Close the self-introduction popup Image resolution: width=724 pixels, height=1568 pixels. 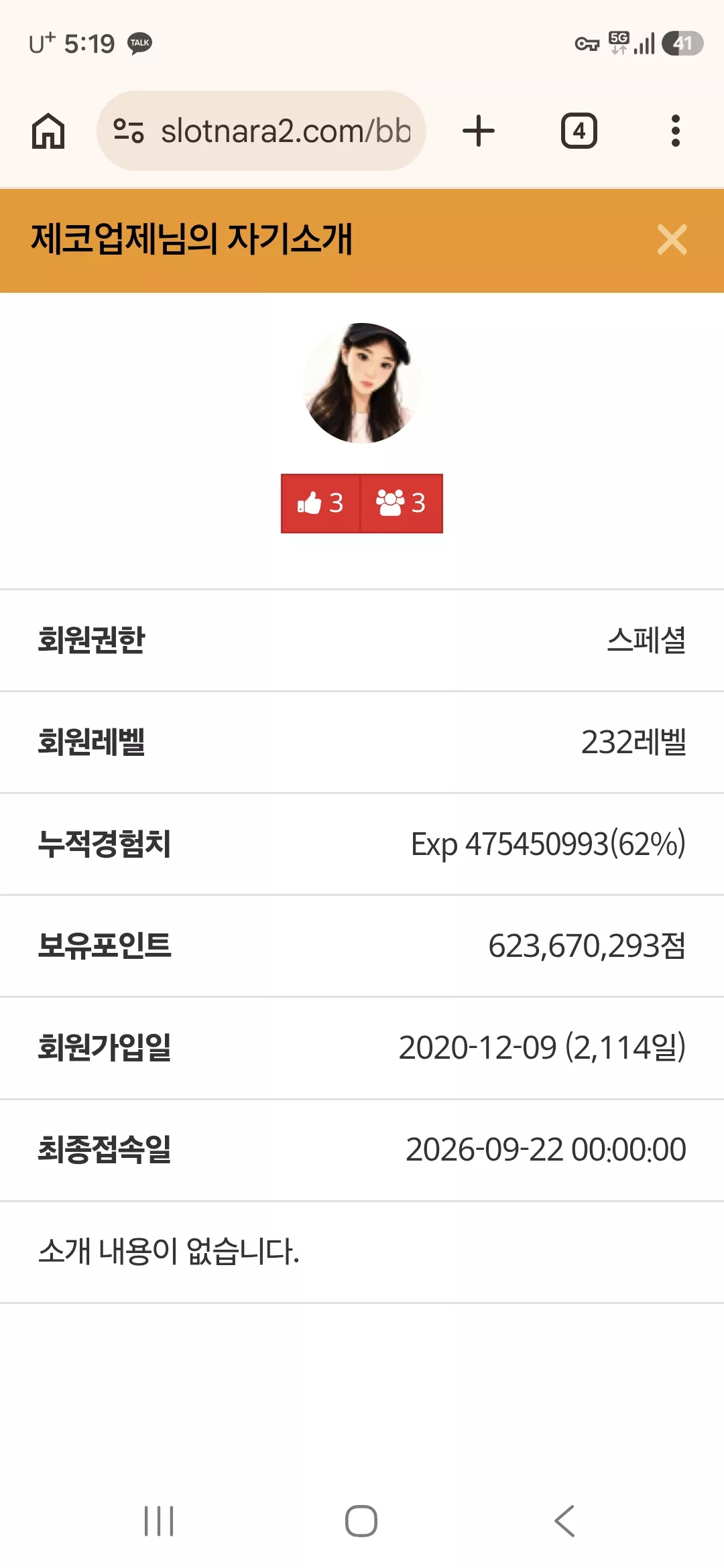(x=672, y=239)
